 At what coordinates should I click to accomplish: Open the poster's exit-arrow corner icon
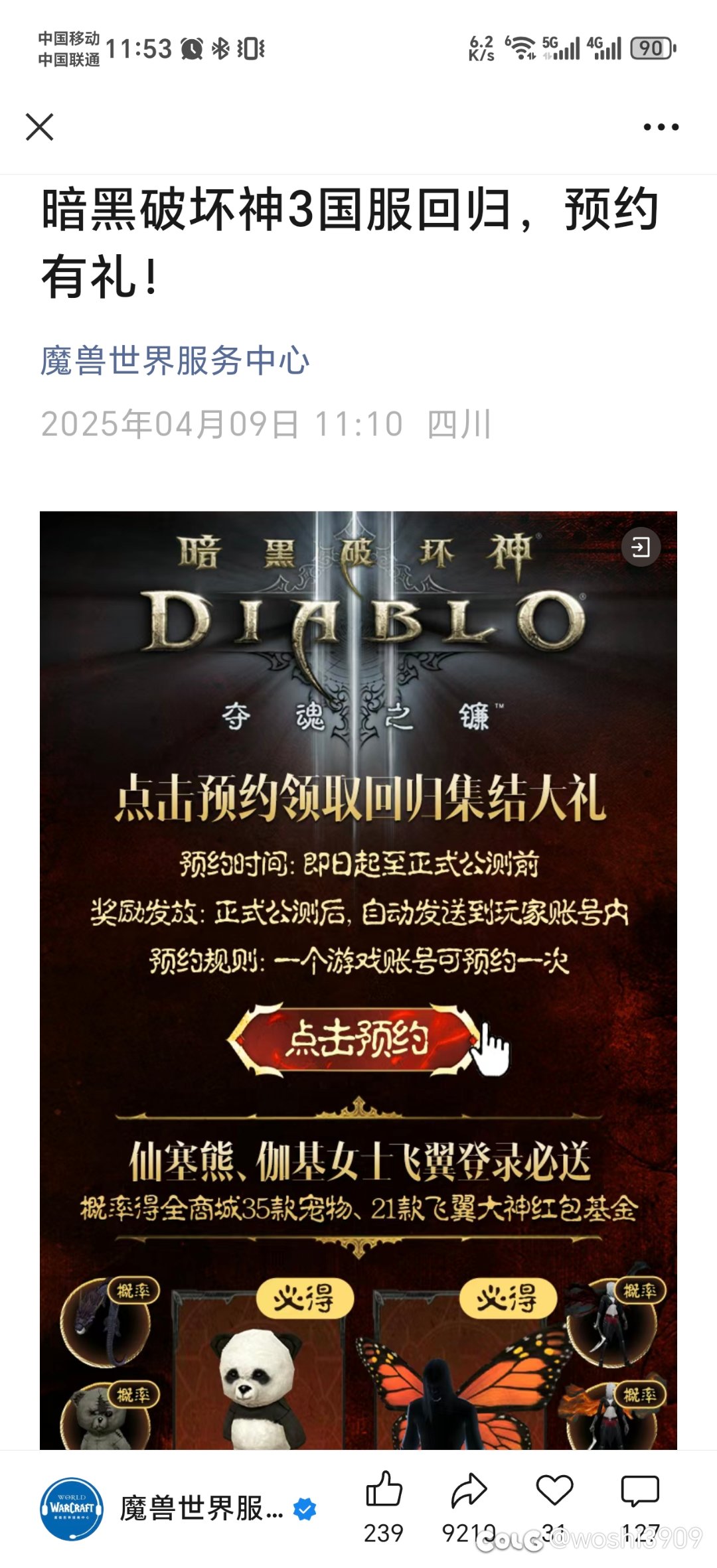(641, 547)
